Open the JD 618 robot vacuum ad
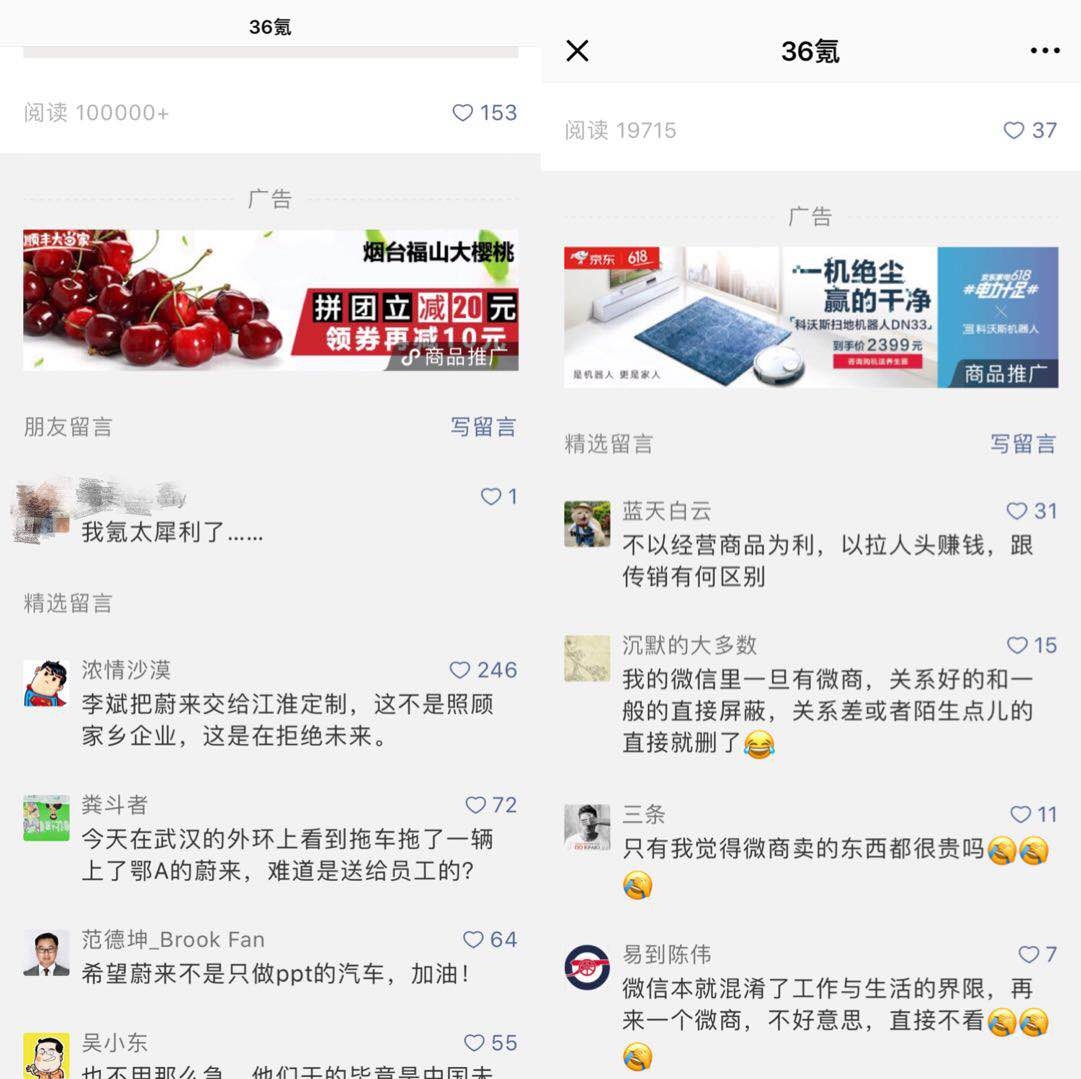The image size is (1081, 1079). pyautogui.click(x=811, y=317)
